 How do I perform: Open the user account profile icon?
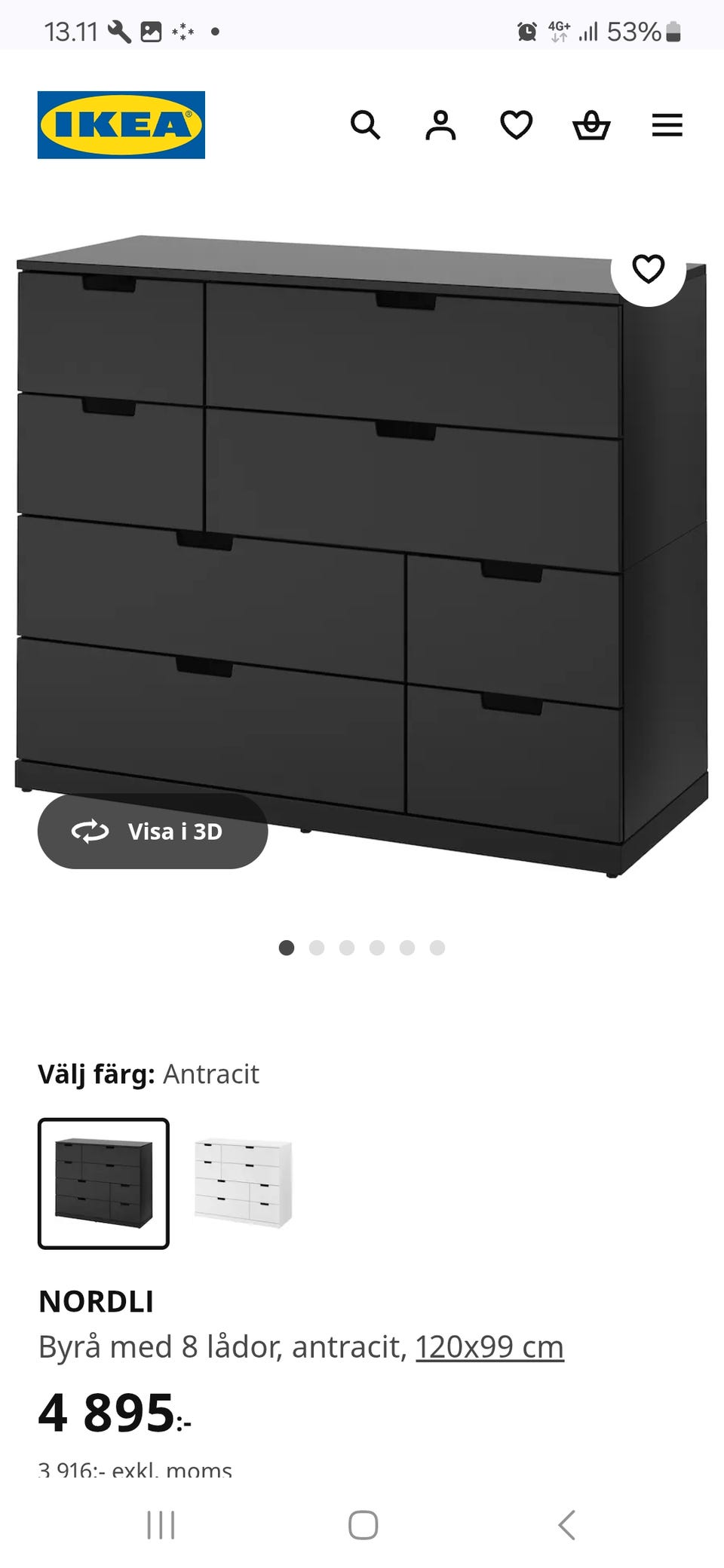[440, 125]
